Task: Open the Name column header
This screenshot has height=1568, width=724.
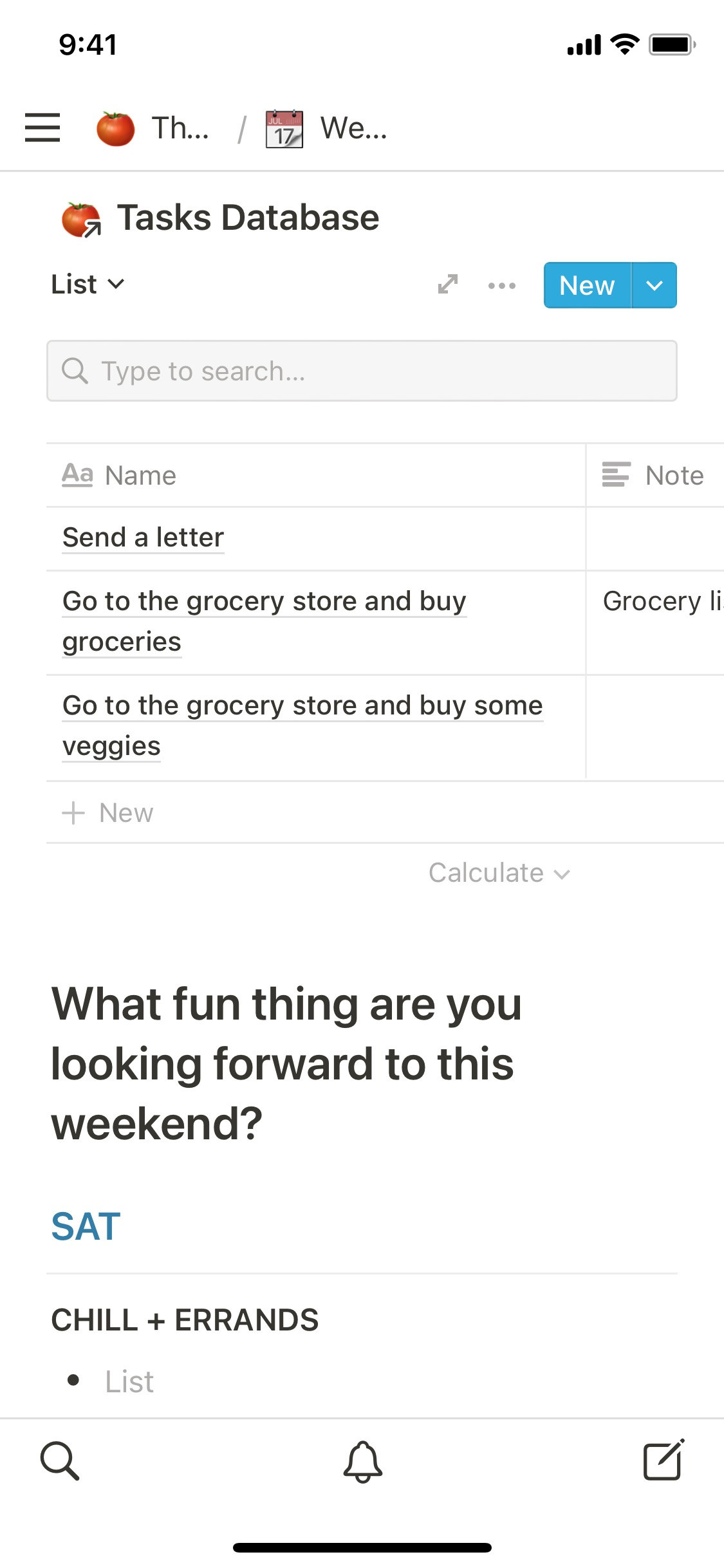Action: (x=140, y=476)
